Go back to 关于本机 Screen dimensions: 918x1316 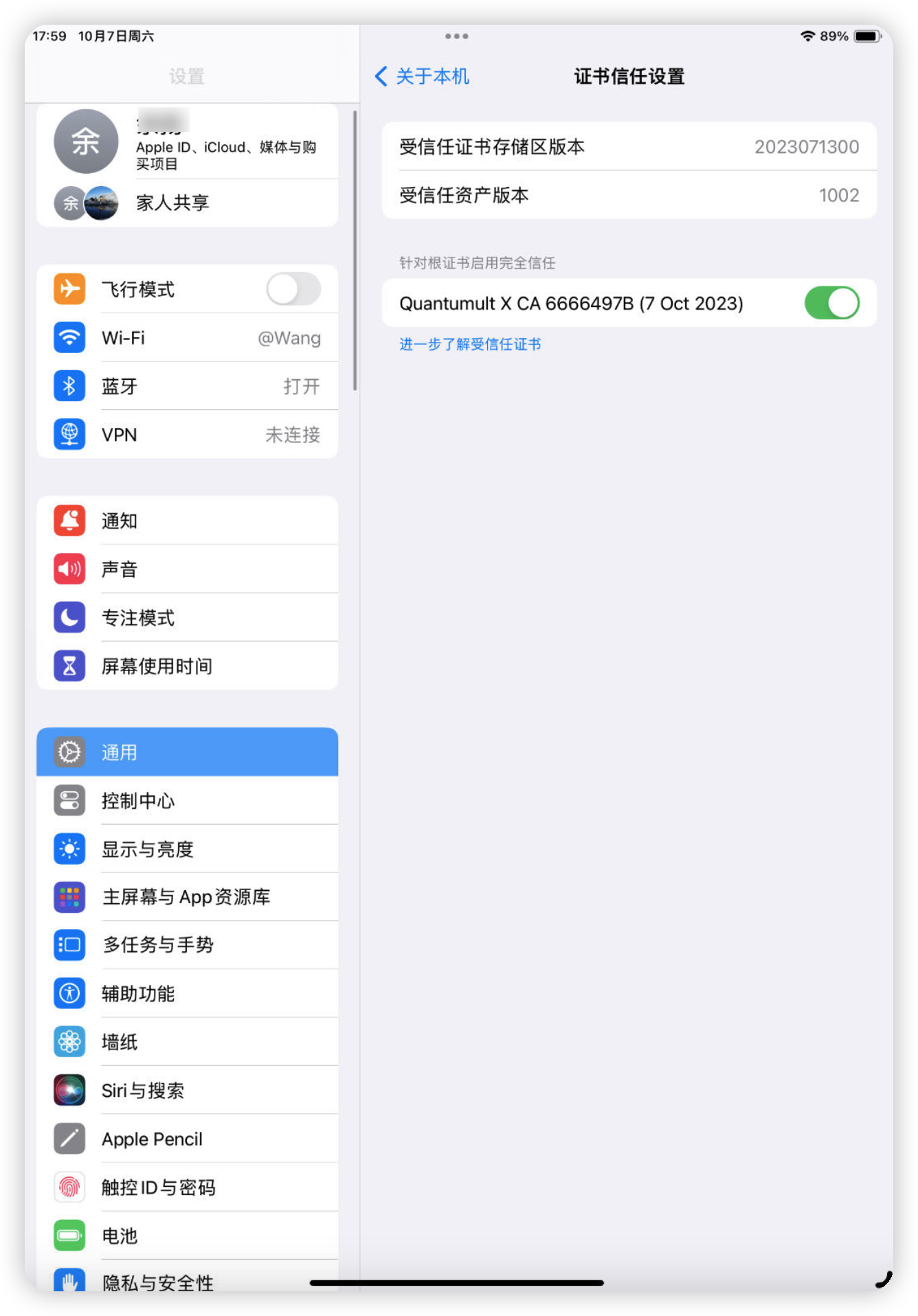(x=422, y=76)
